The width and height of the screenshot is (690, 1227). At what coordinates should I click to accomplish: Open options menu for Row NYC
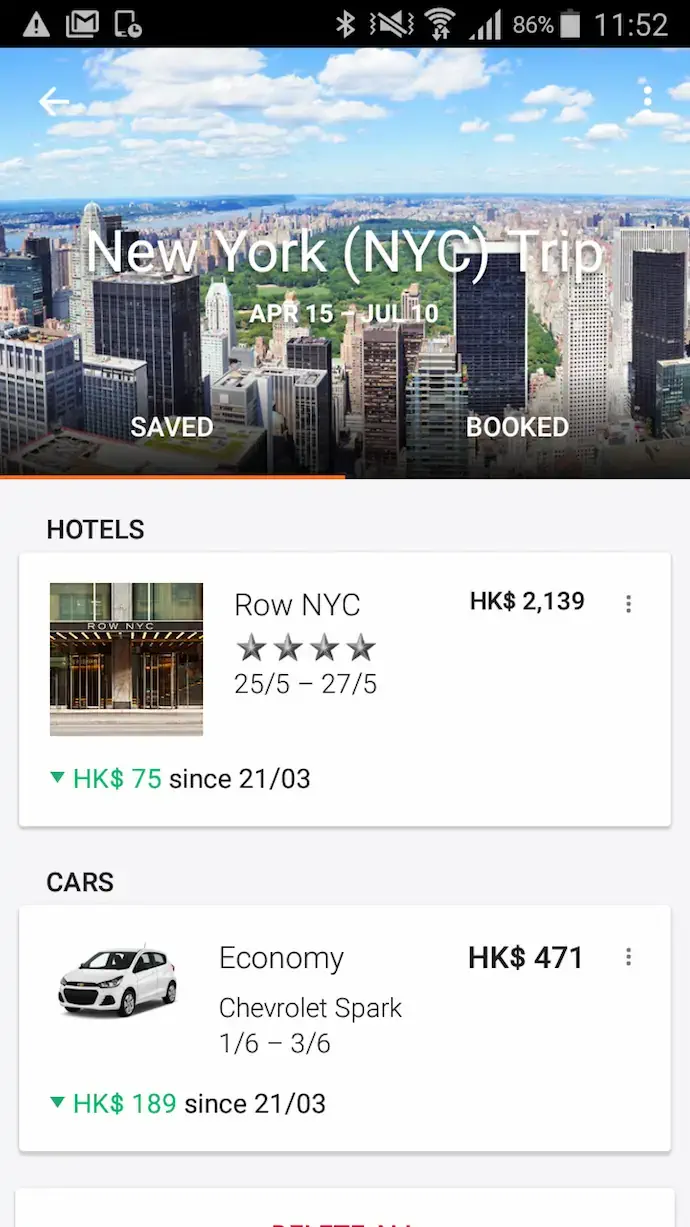[628, 604]
